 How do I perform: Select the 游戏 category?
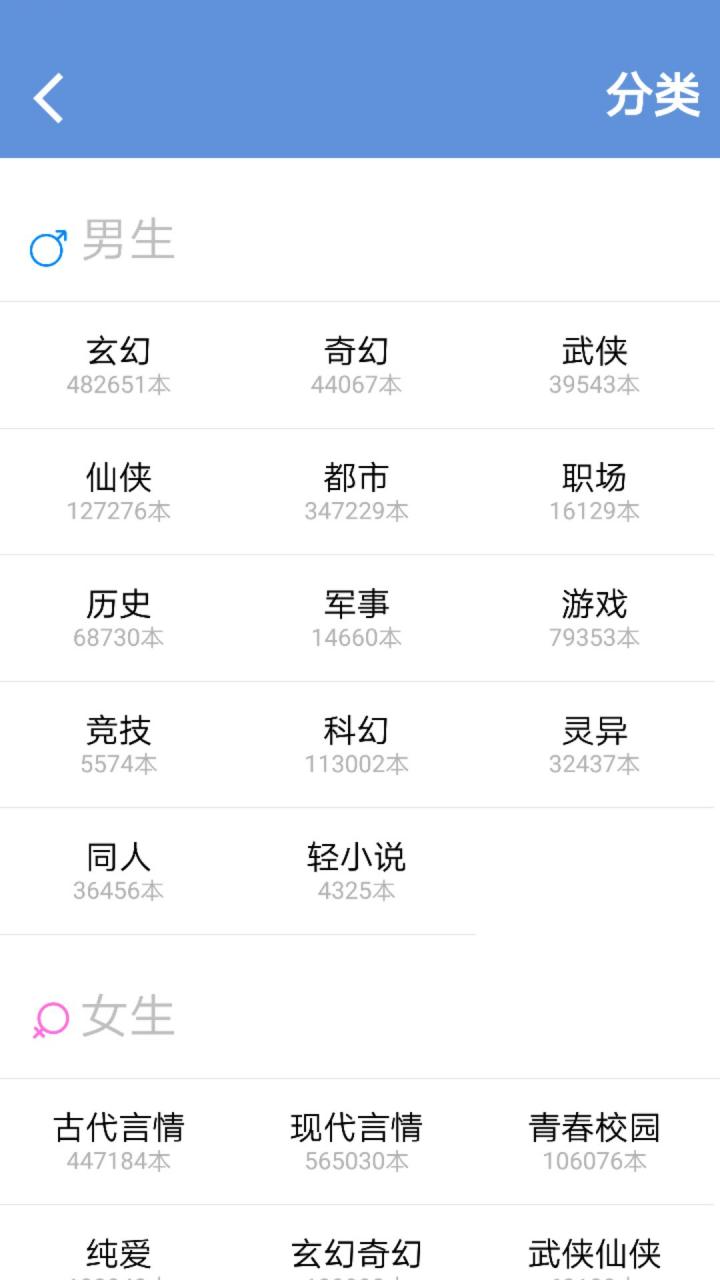(x=594, y=618)
